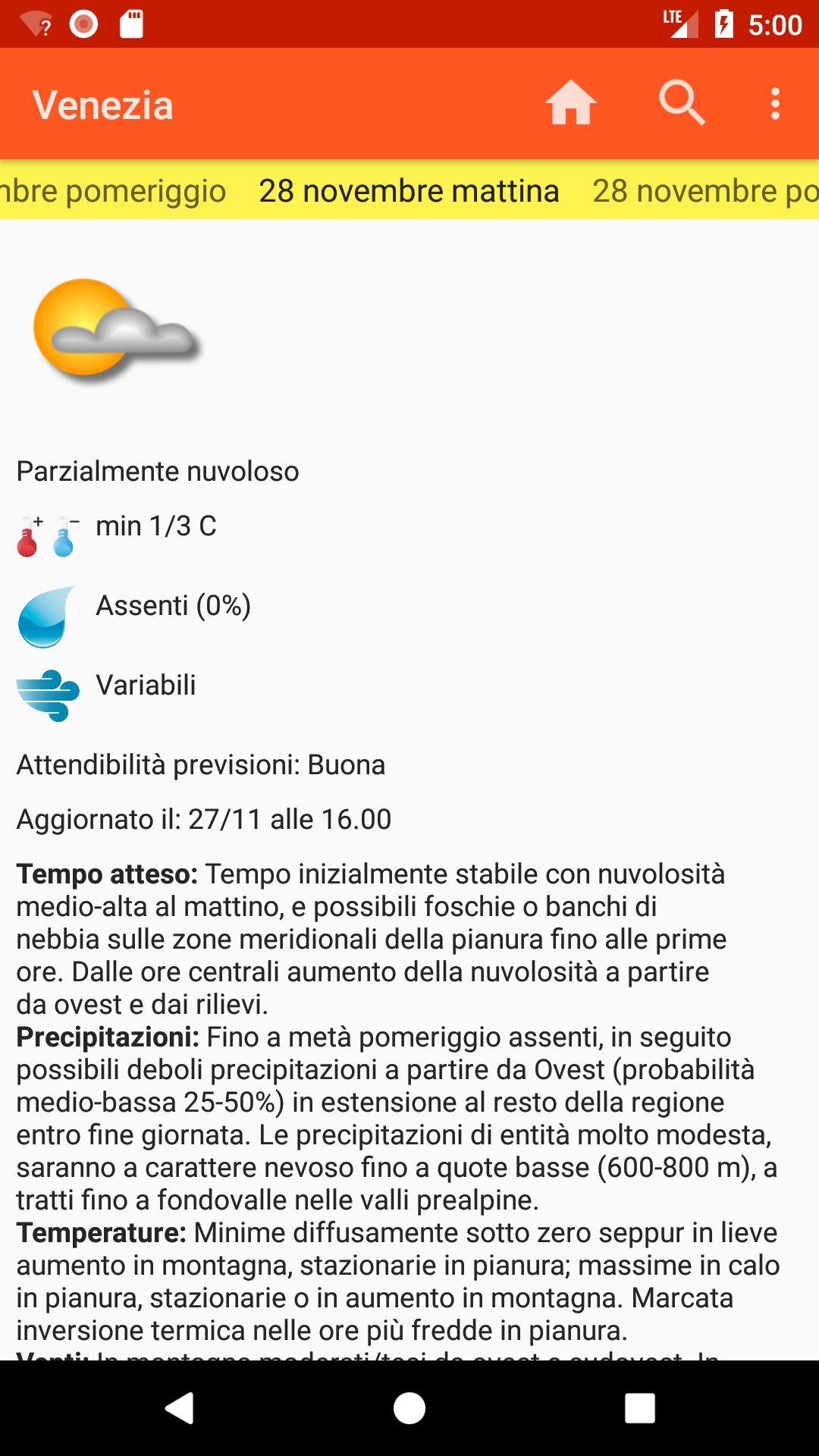Tap the home icon in the app bar
Viewport: 819px width, 1456px height.
(570, 103)
